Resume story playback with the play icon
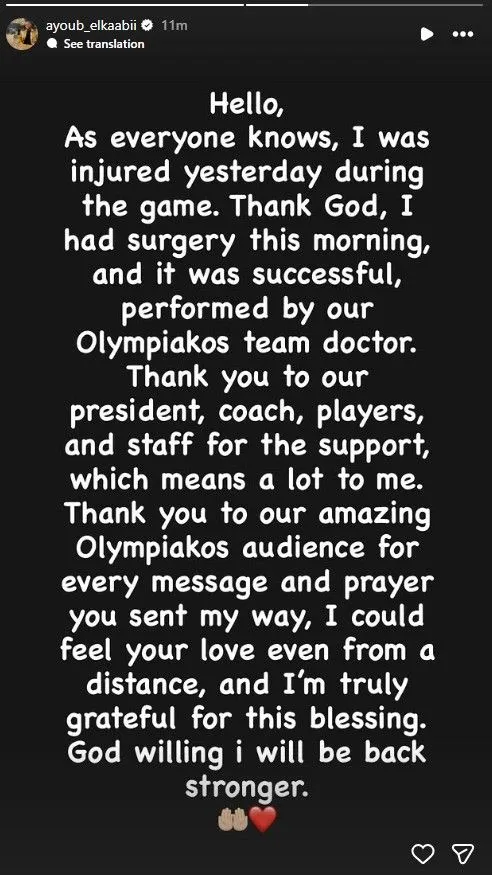The height and width of the screenshot is (875, 492). pos(427,34)
